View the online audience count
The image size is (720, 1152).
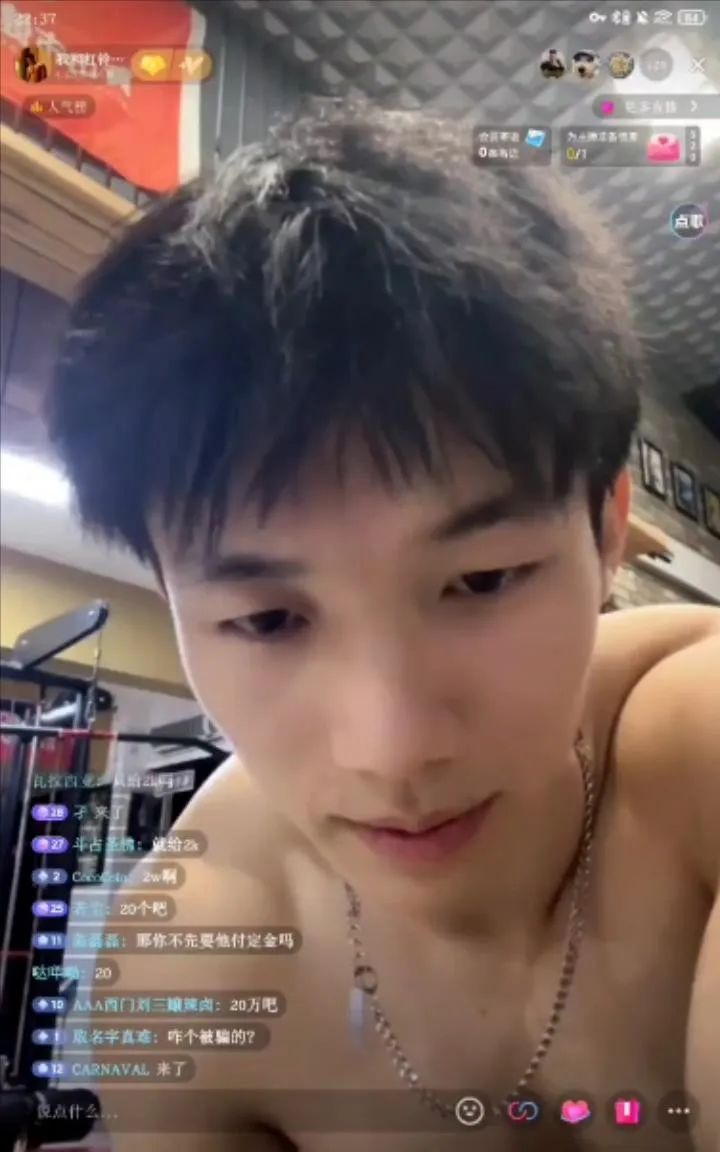click(656, 65)
